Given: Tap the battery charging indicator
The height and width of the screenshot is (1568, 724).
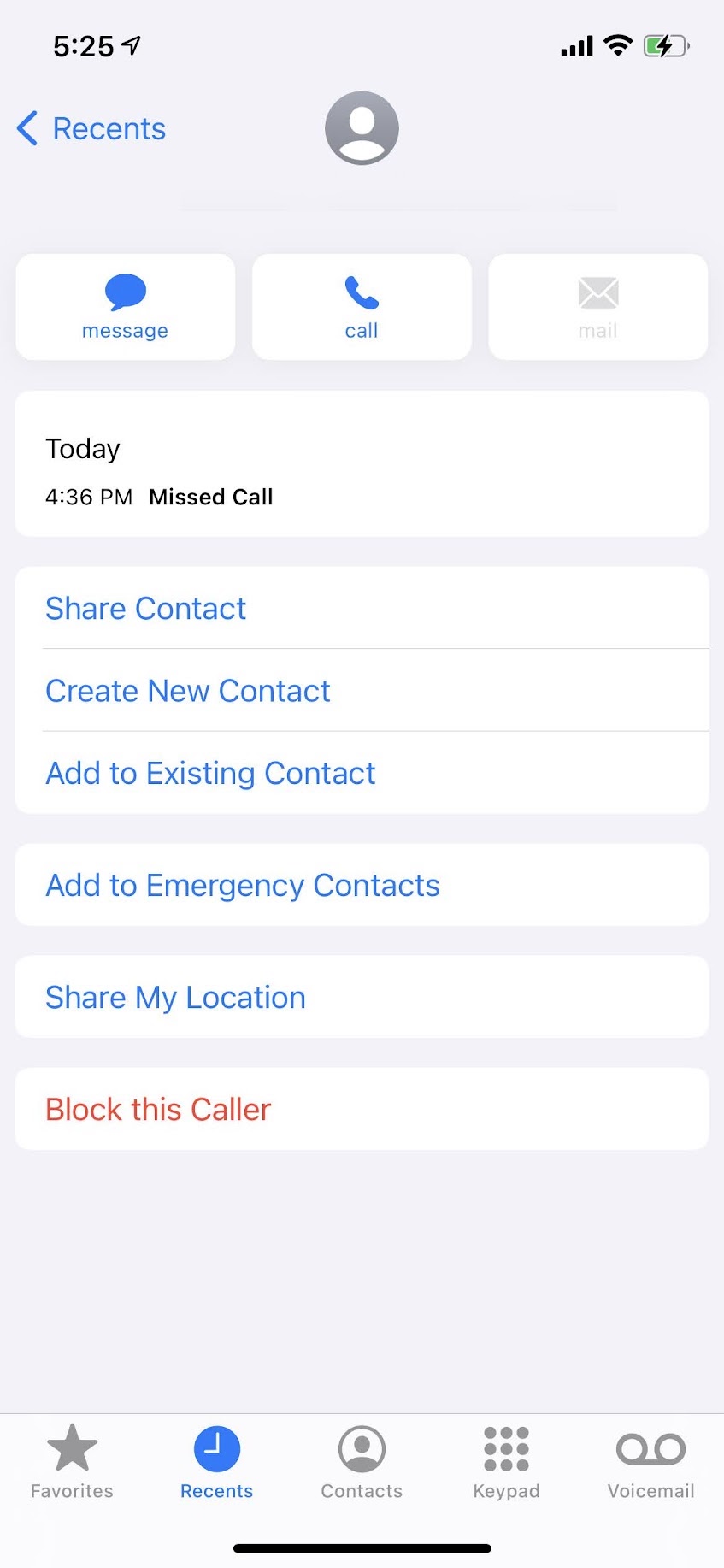Looking at the screenshot, I should tap(664, 45).
